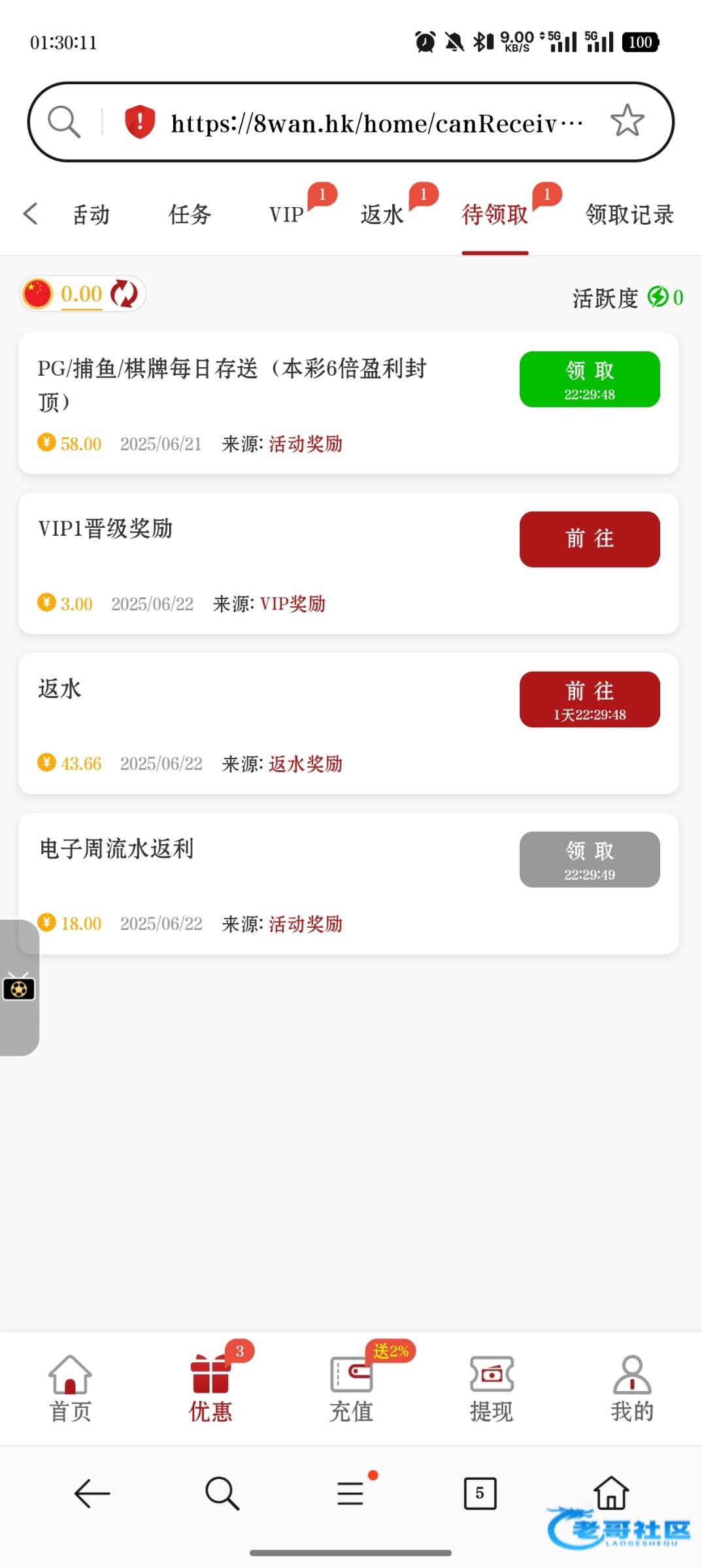Open the browser menu with three lines
This screenshot has height=1568, width=702.
pyautogui.click(x=351, y=1494)
